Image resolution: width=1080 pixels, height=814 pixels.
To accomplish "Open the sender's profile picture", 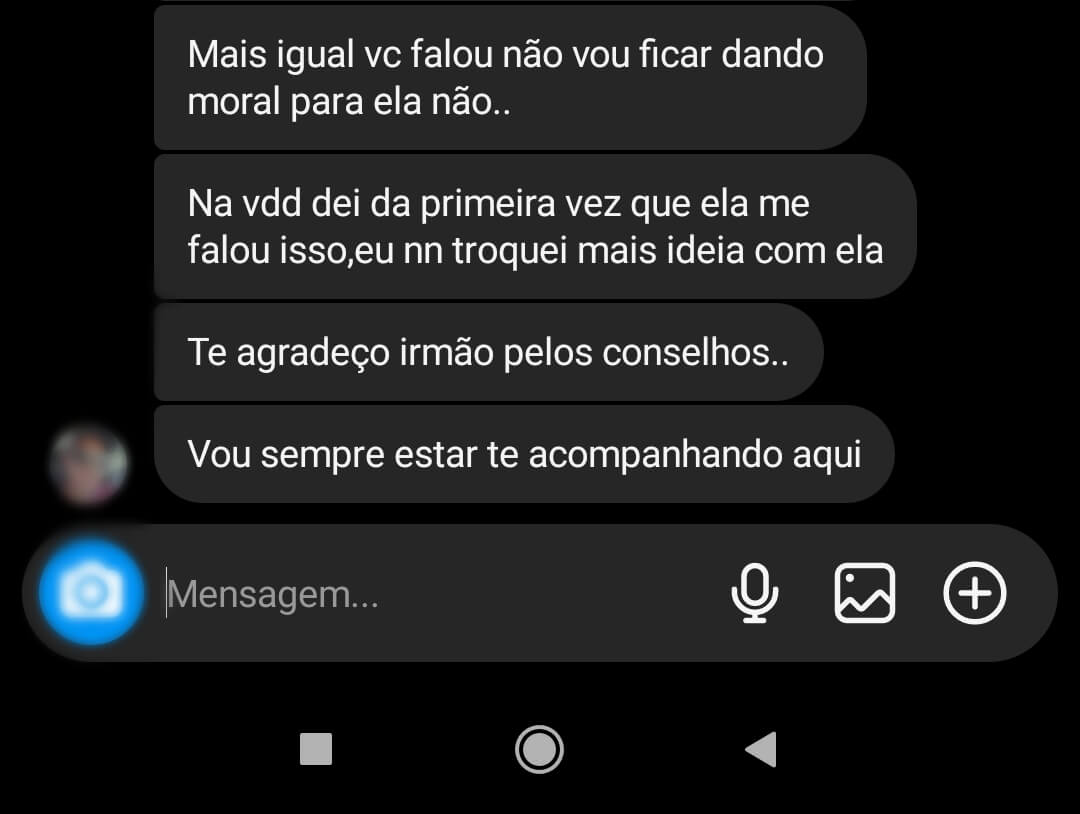I will point(89,464).
